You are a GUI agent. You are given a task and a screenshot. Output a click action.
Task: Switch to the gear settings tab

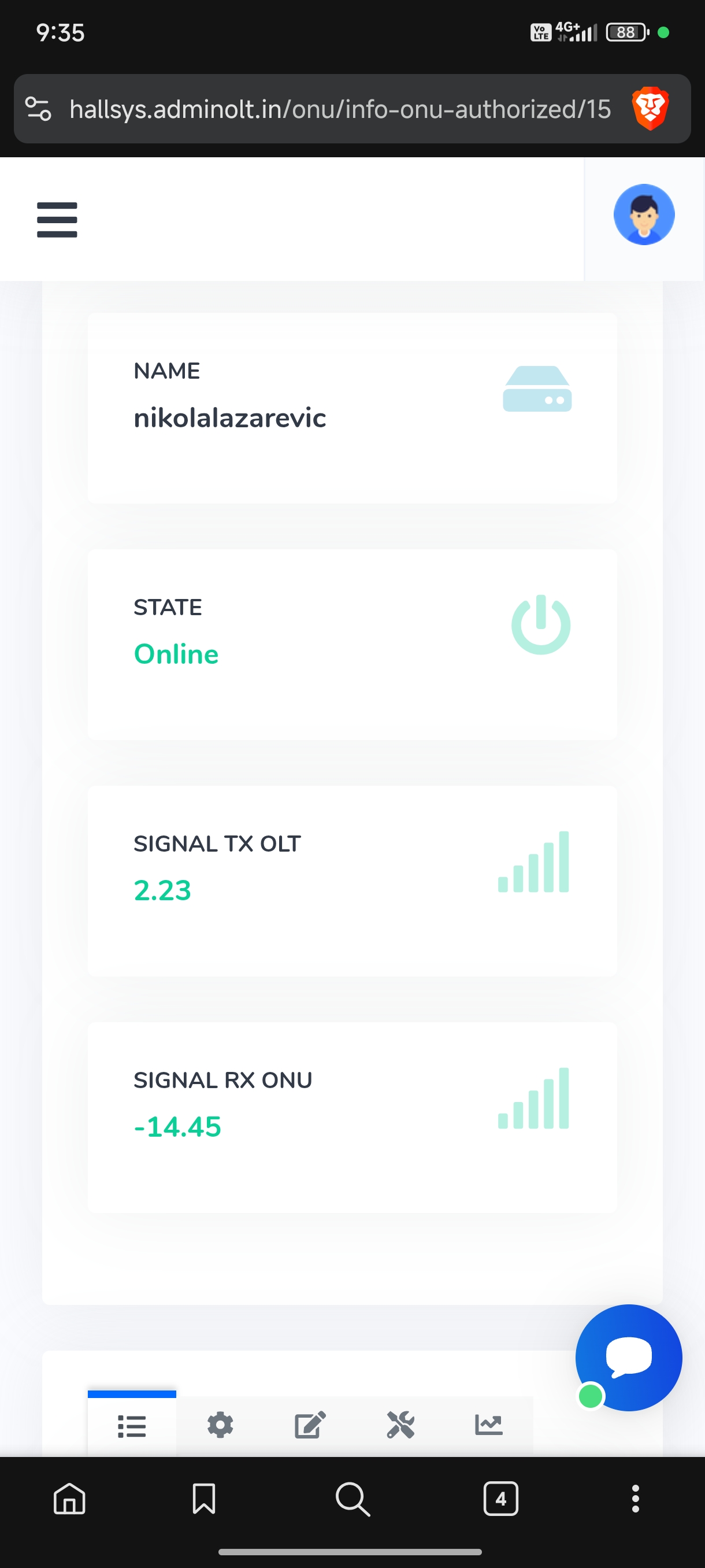click(220, 1426)
